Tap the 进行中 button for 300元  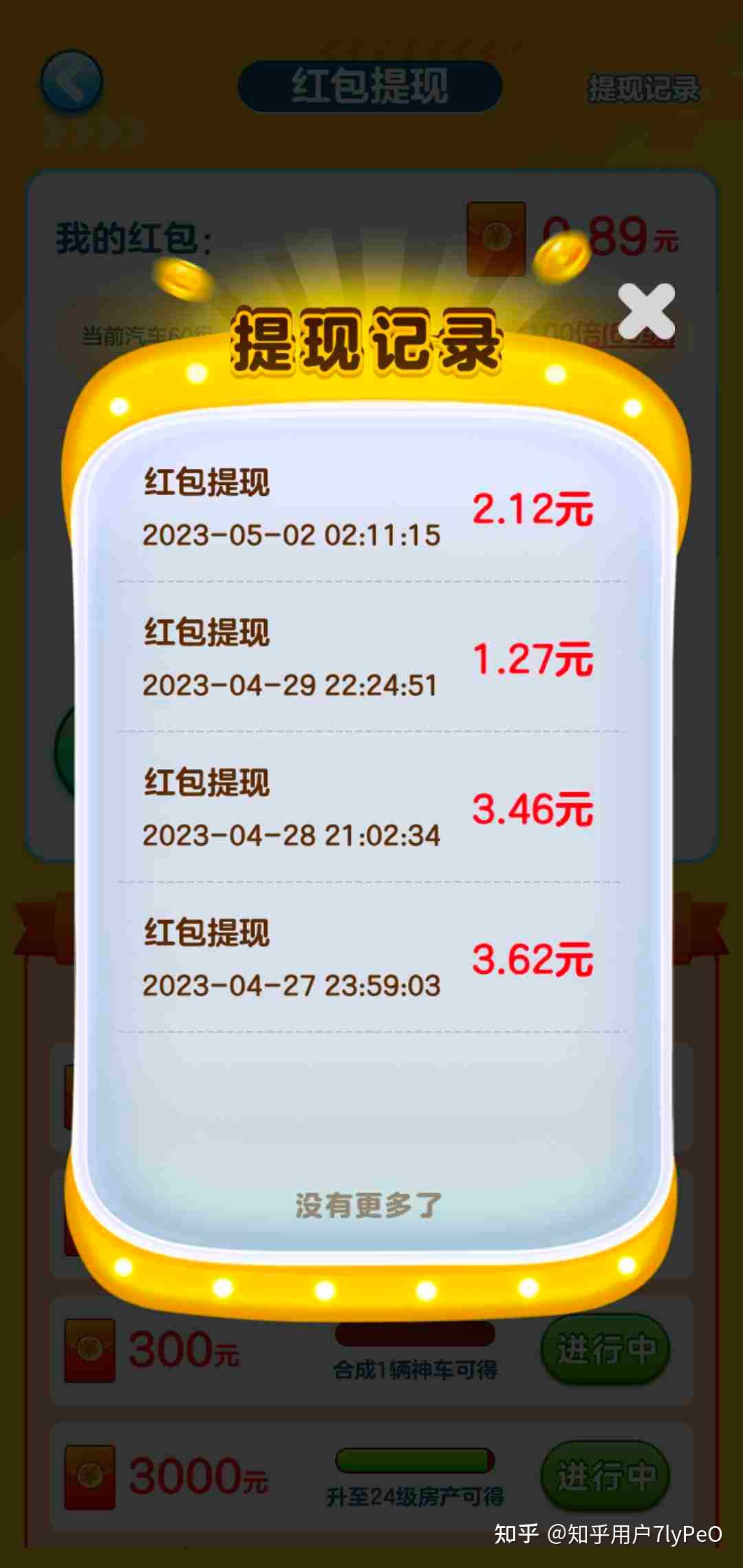coord(605,1349)
